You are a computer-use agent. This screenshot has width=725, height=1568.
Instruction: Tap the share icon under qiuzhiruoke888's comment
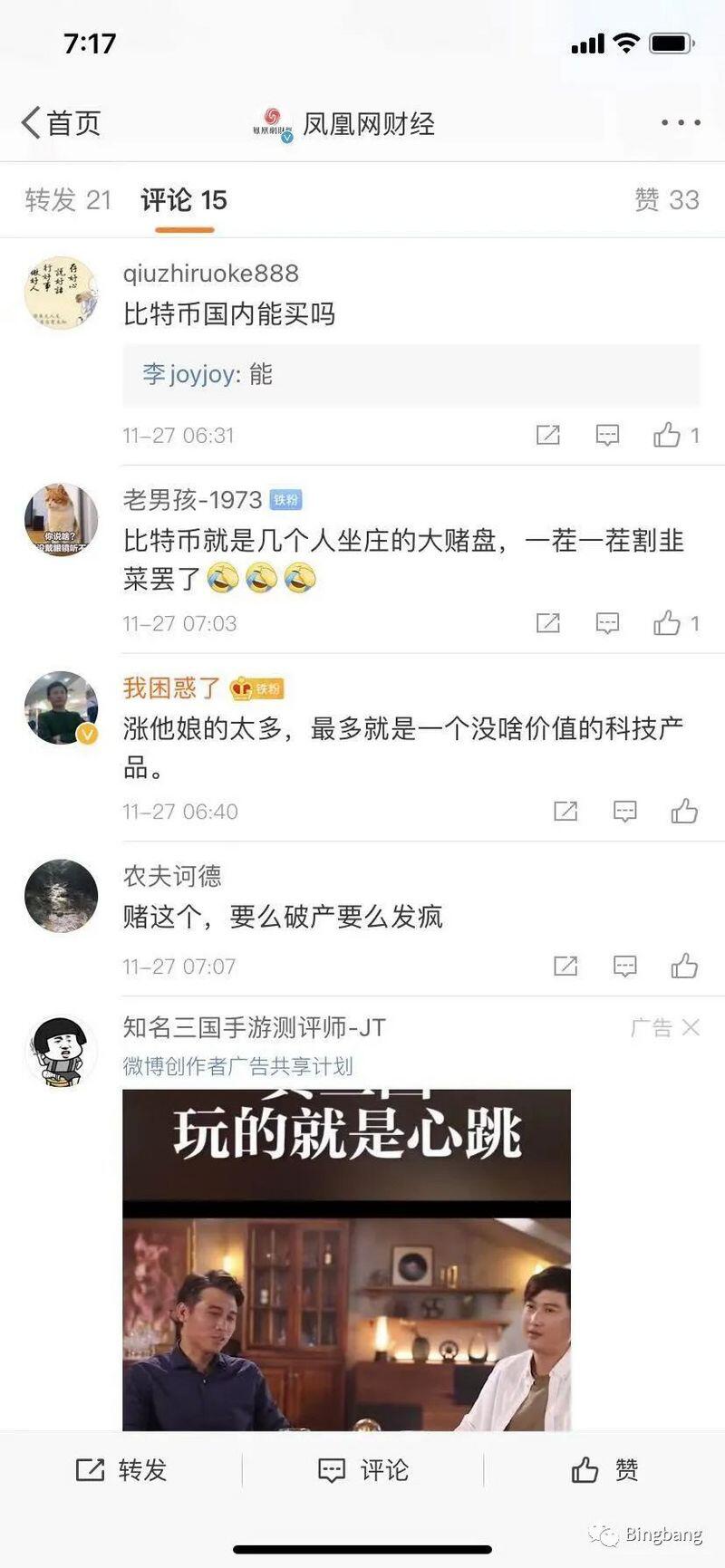tap(546, 436)
